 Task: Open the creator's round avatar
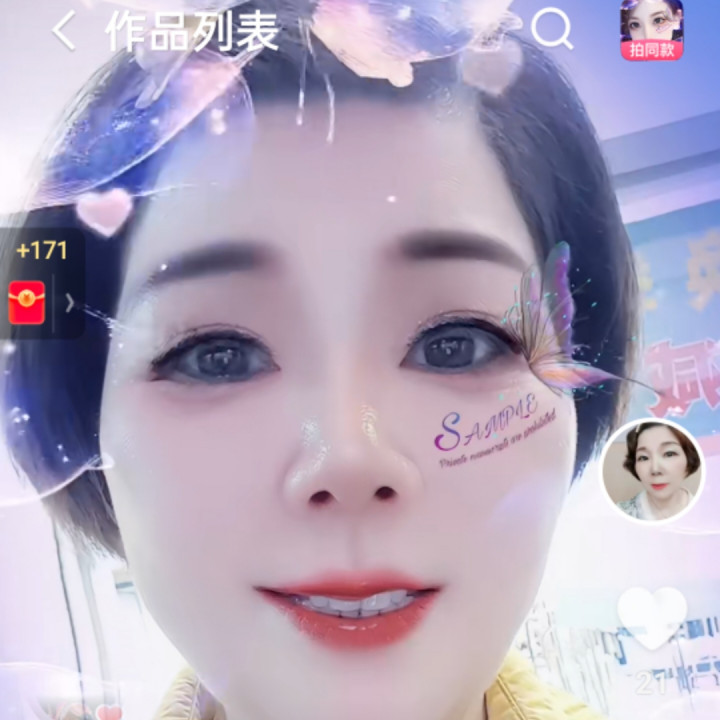[652, 470]
